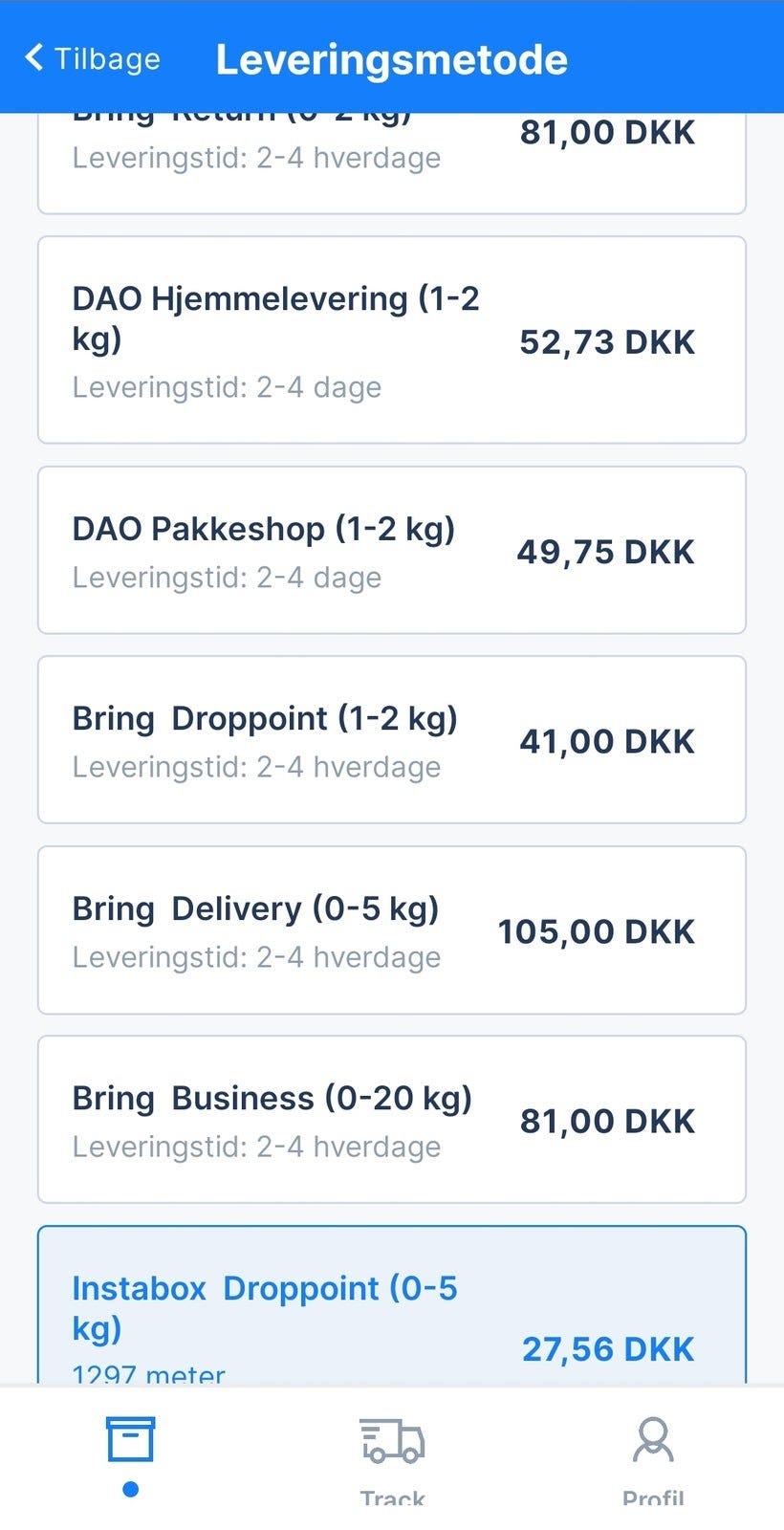Choose DAO Pakkeshop (1-2 kg) option

(391, 550)
